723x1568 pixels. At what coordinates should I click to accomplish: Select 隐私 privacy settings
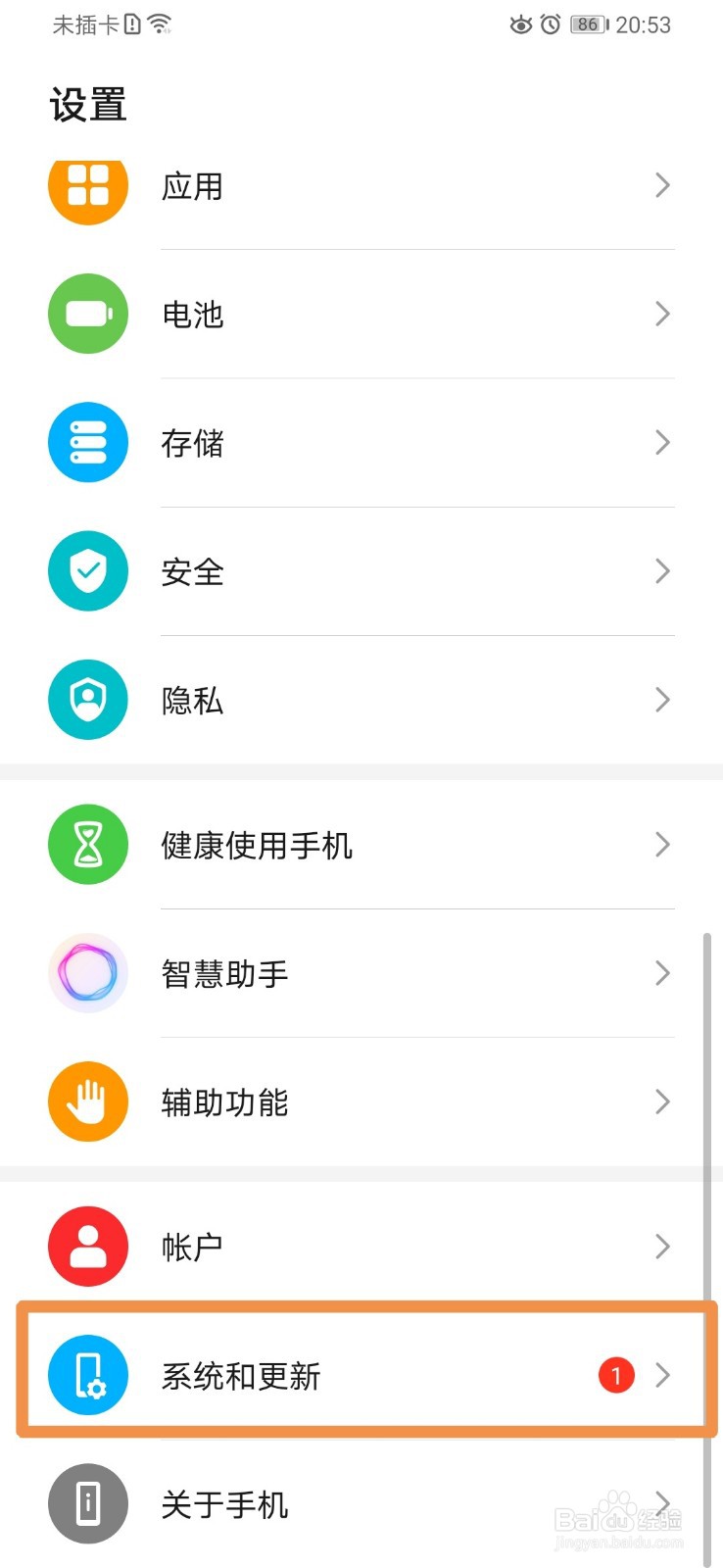[x=361, y=700]
